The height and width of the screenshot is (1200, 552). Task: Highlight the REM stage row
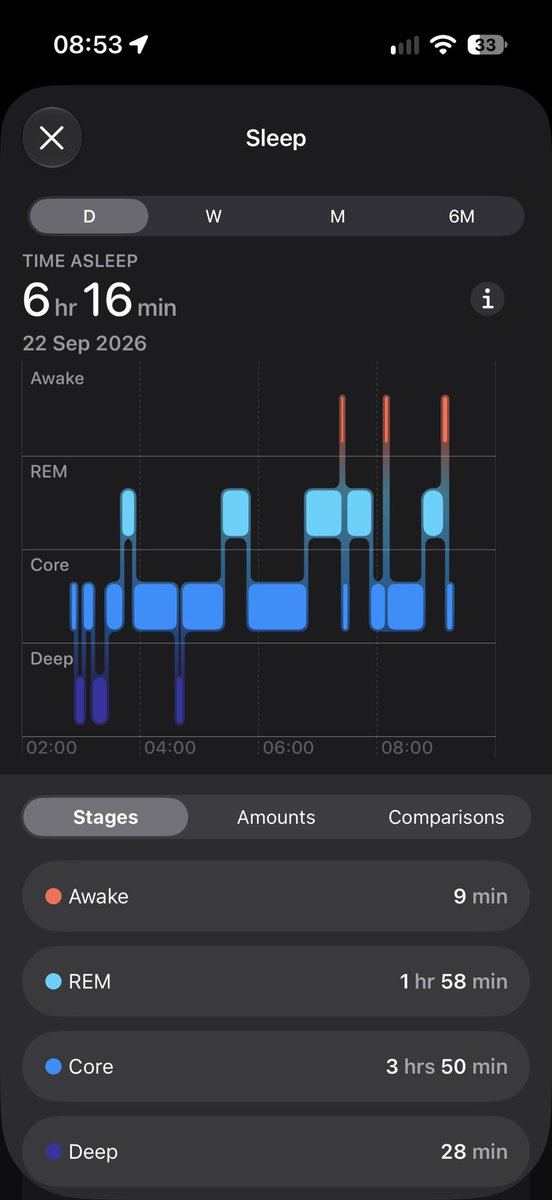276,981
